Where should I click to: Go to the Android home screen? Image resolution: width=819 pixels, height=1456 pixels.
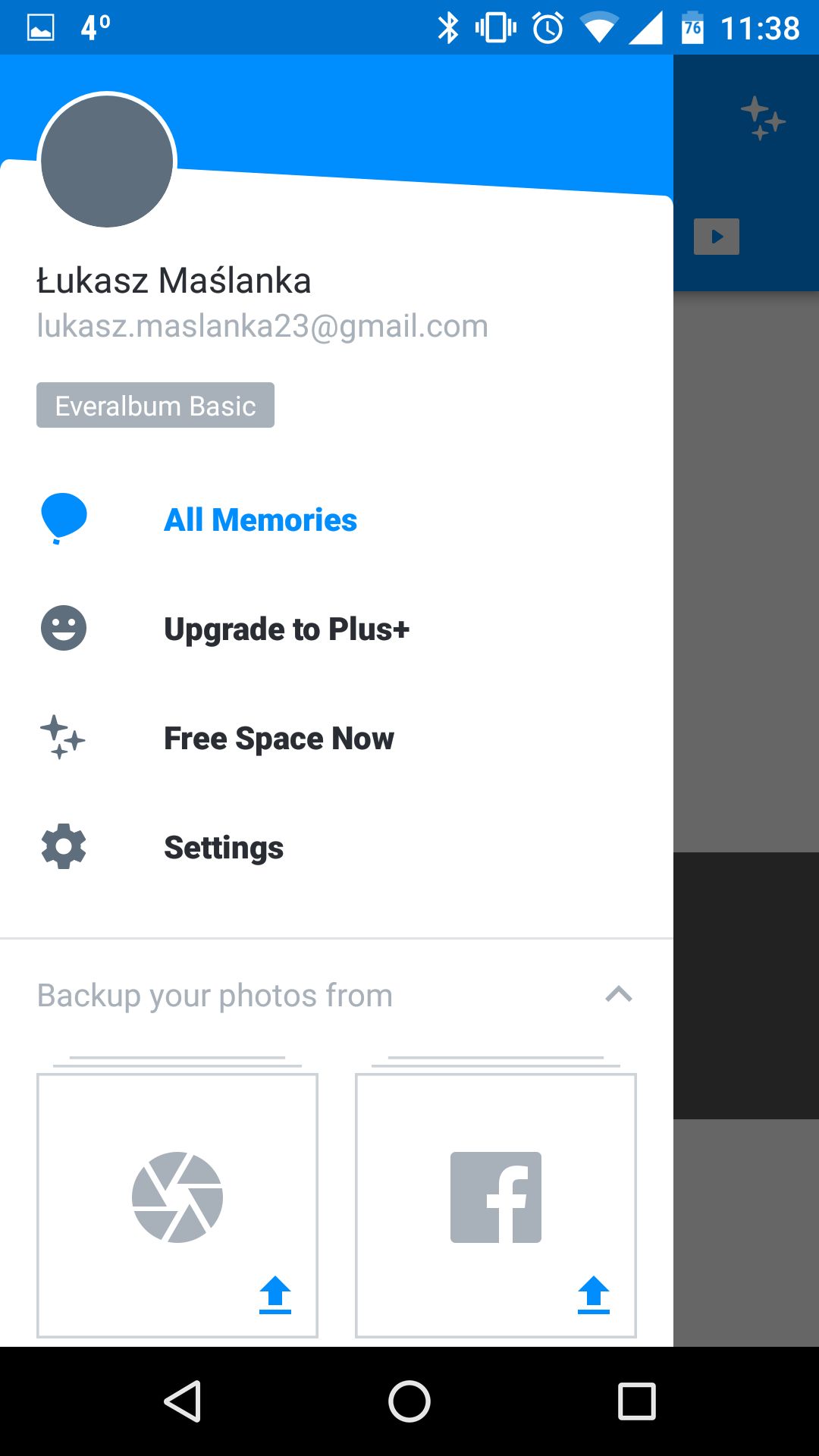pyautogui.click(x=409, y=1401)
